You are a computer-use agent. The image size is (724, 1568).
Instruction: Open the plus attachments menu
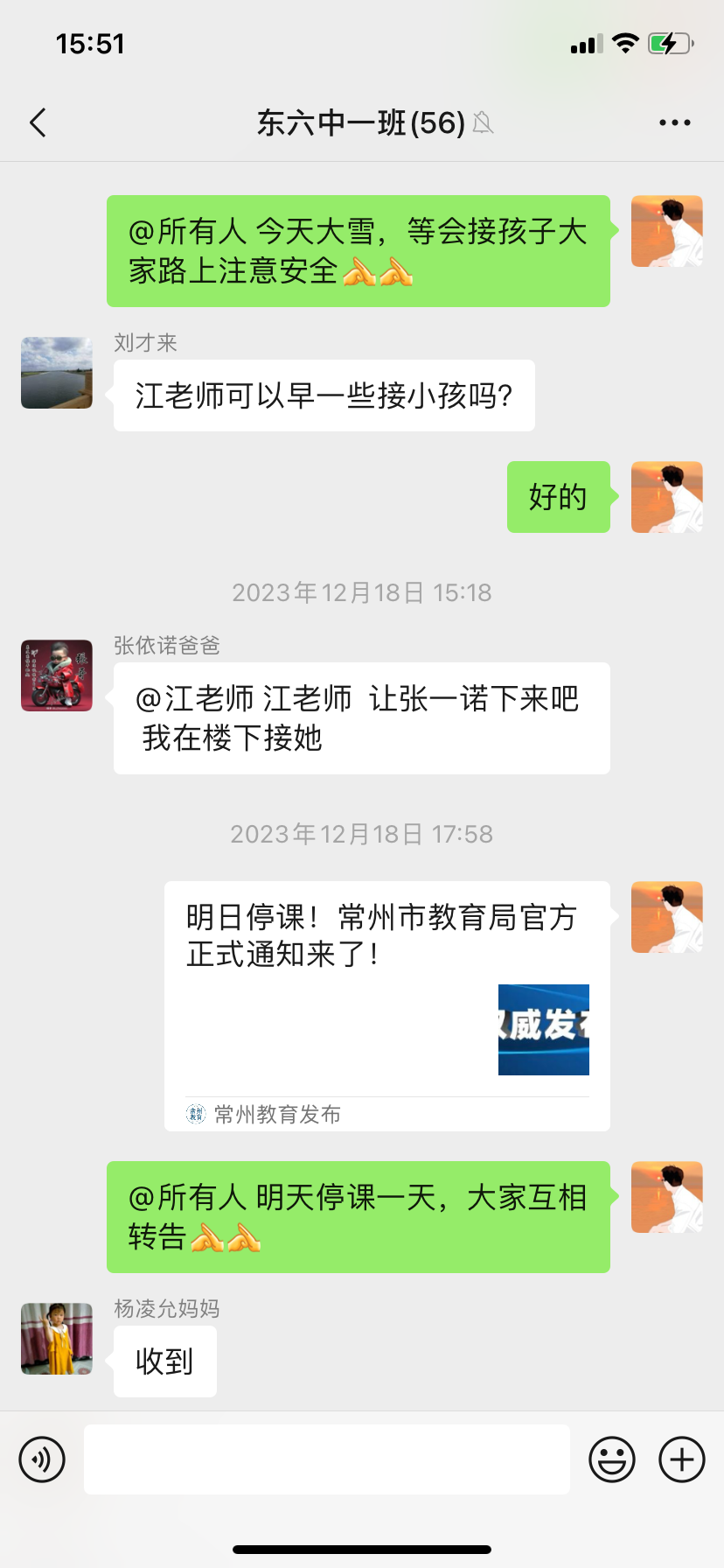[x=681, y=1459]
